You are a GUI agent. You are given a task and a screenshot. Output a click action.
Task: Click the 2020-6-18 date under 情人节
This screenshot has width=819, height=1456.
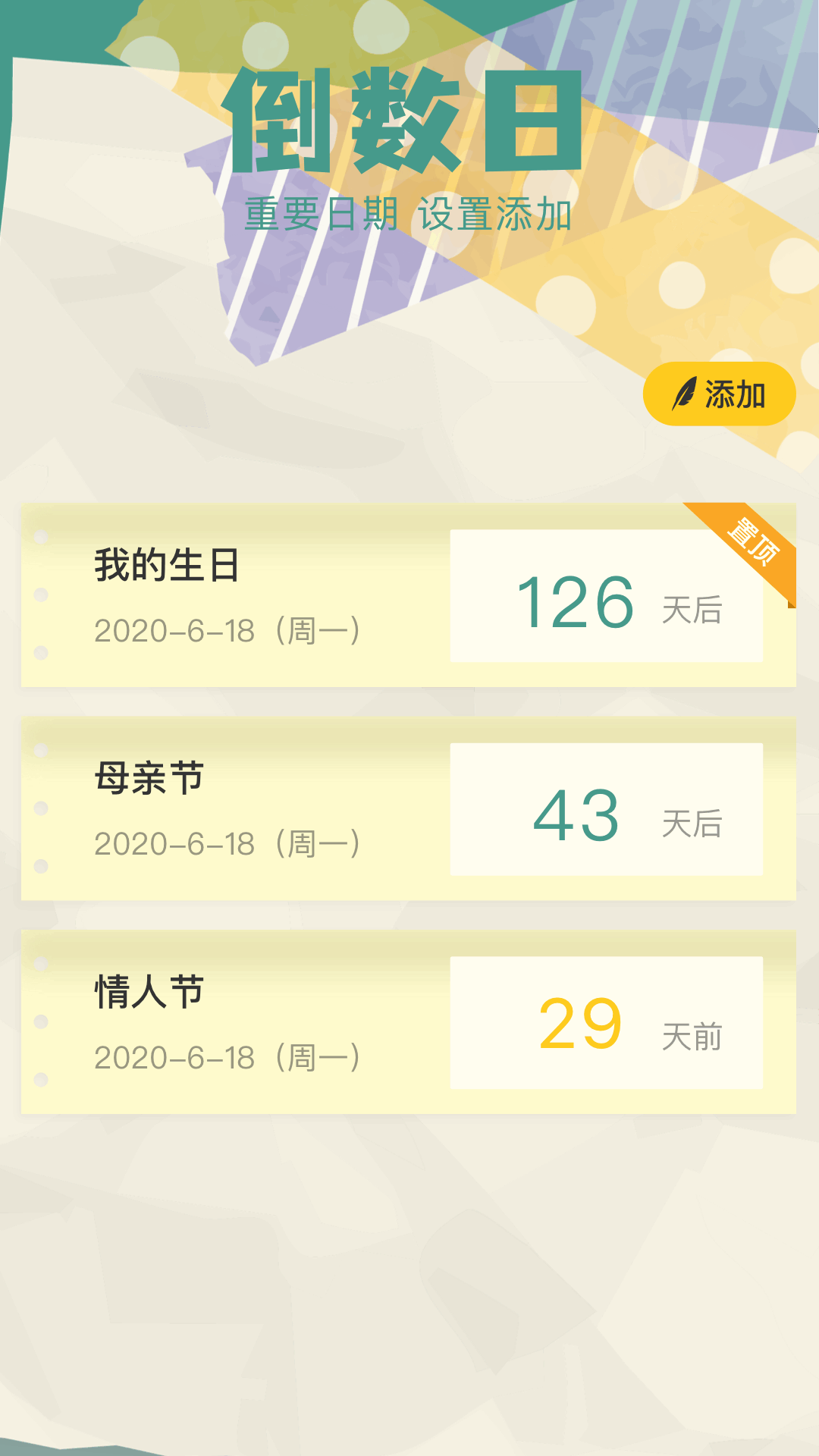pos(227,1056)
